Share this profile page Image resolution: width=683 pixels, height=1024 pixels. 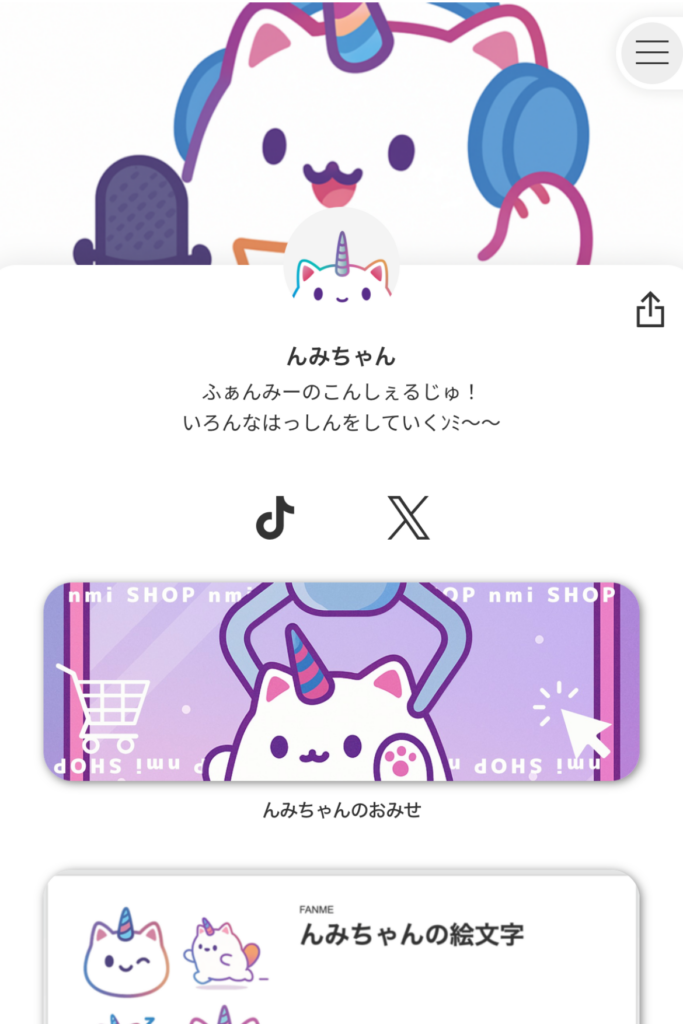click(x=650, y=310)
